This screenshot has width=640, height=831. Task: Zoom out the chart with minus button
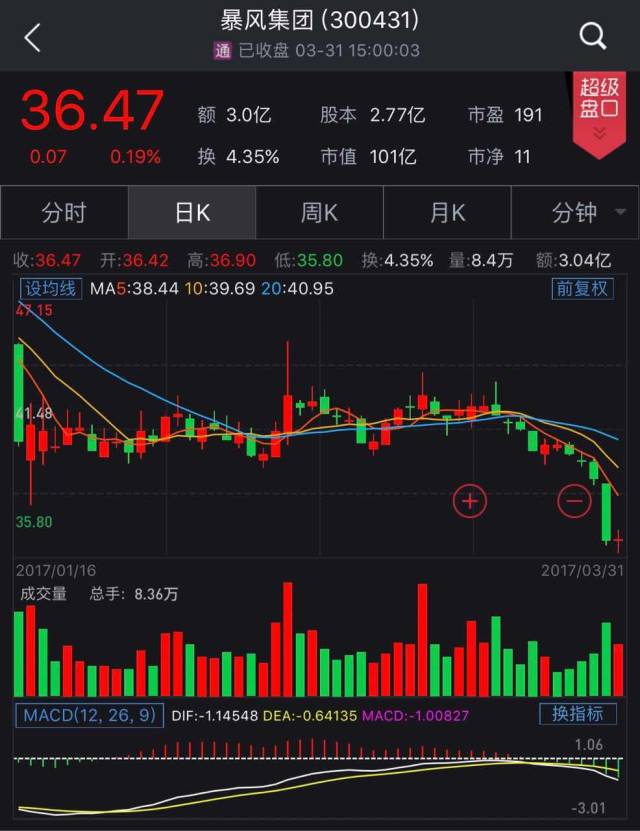tap(574, 499)
